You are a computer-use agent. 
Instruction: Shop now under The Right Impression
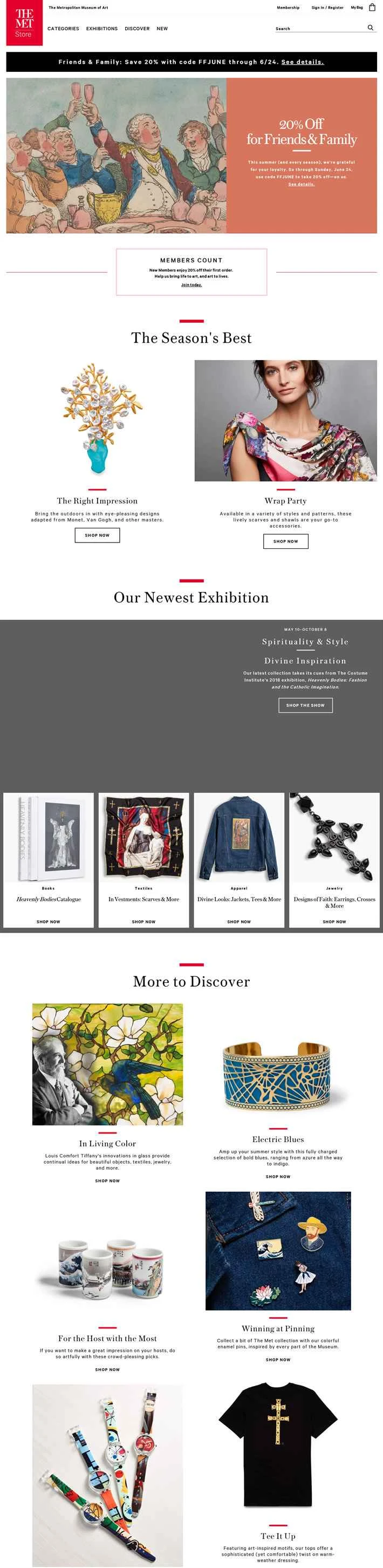97,535
